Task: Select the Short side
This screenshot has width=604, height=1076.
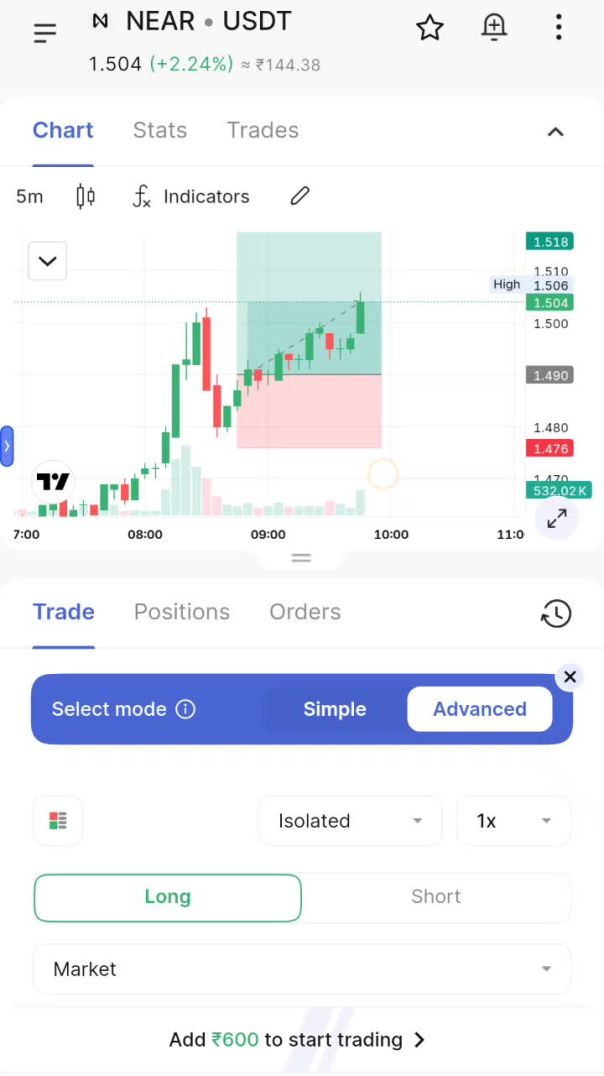Action: pos(436,897)
